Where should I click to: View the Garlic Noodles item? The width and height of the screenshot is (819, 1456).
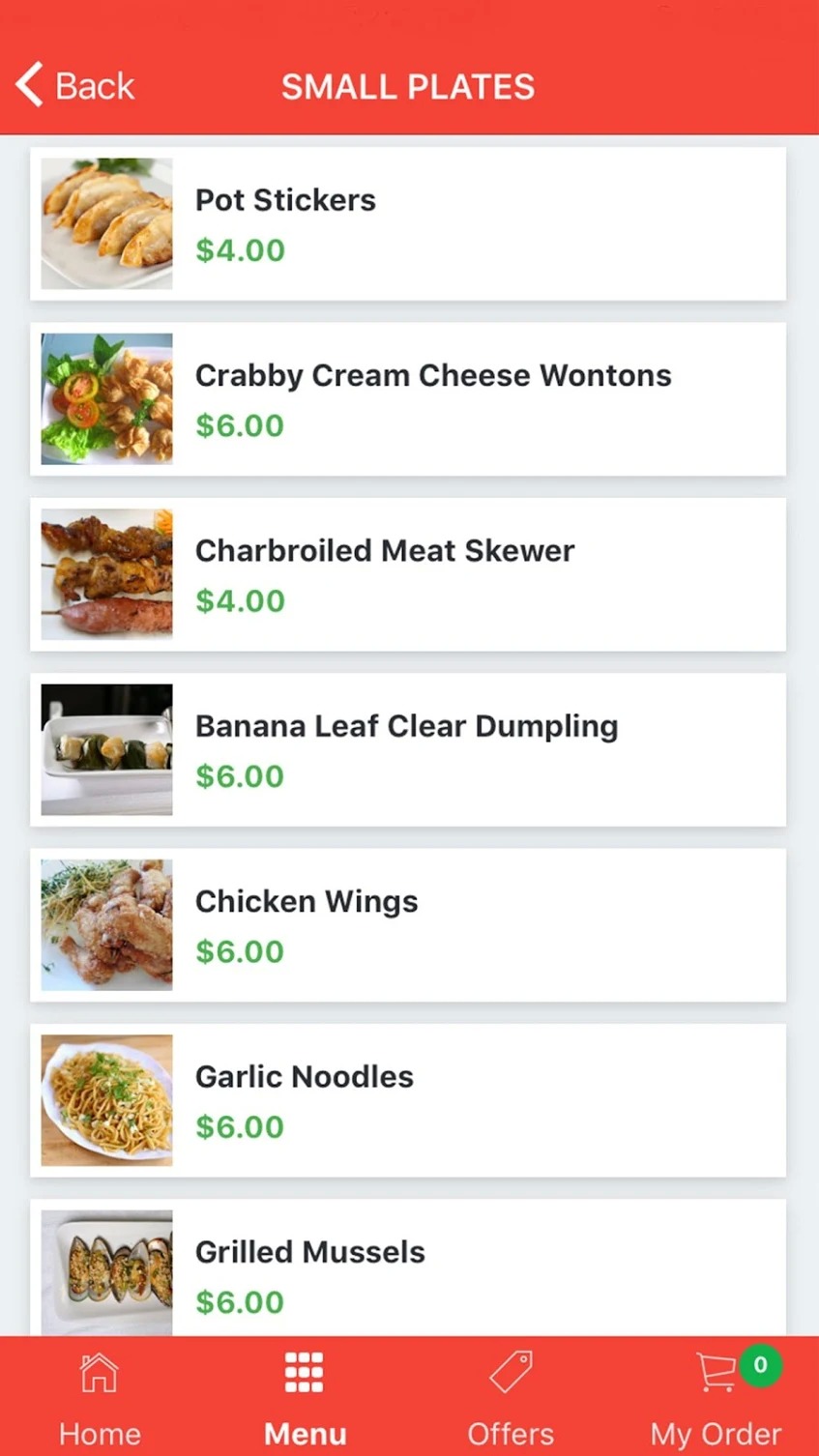pos(408,1100)
